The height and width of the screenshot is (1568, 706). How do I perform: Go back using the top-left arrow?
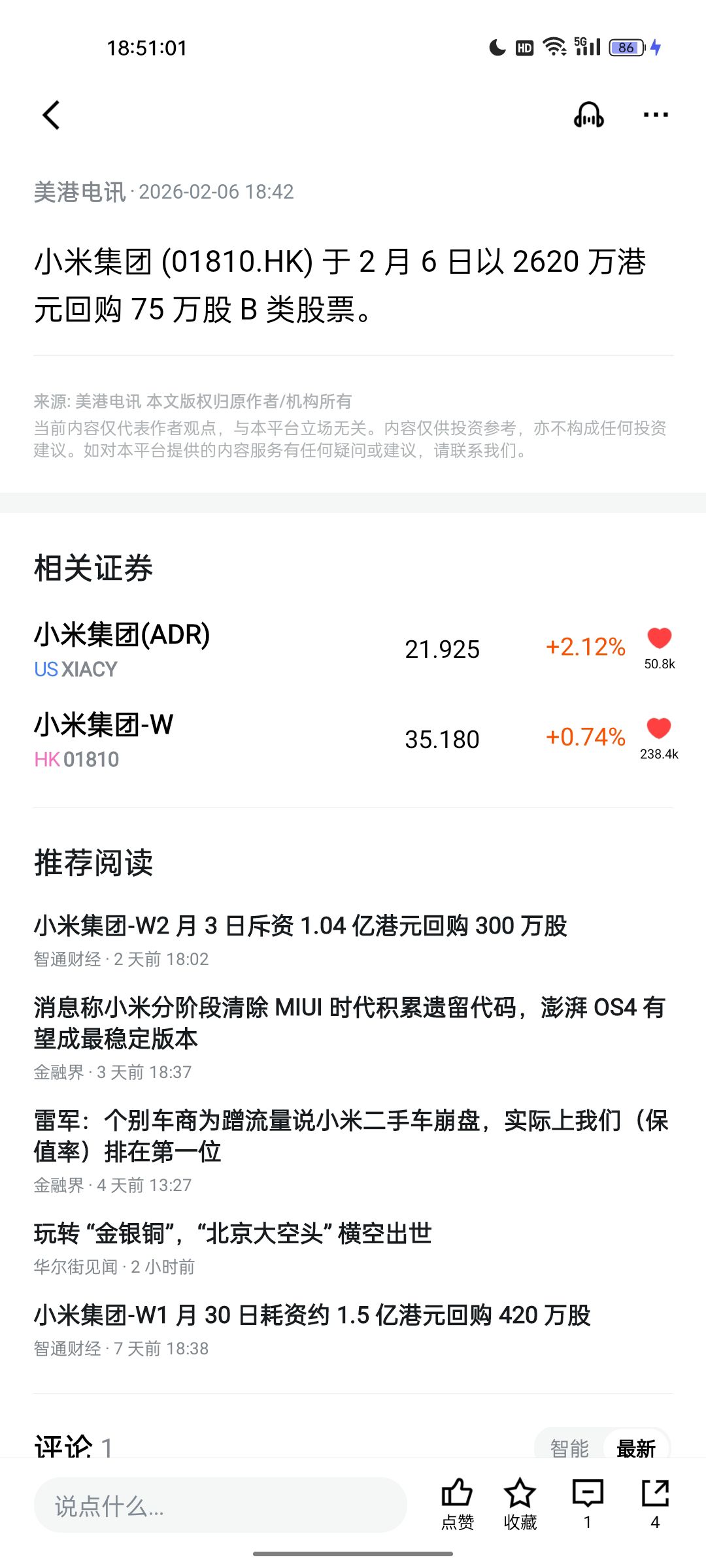[51, 116]
